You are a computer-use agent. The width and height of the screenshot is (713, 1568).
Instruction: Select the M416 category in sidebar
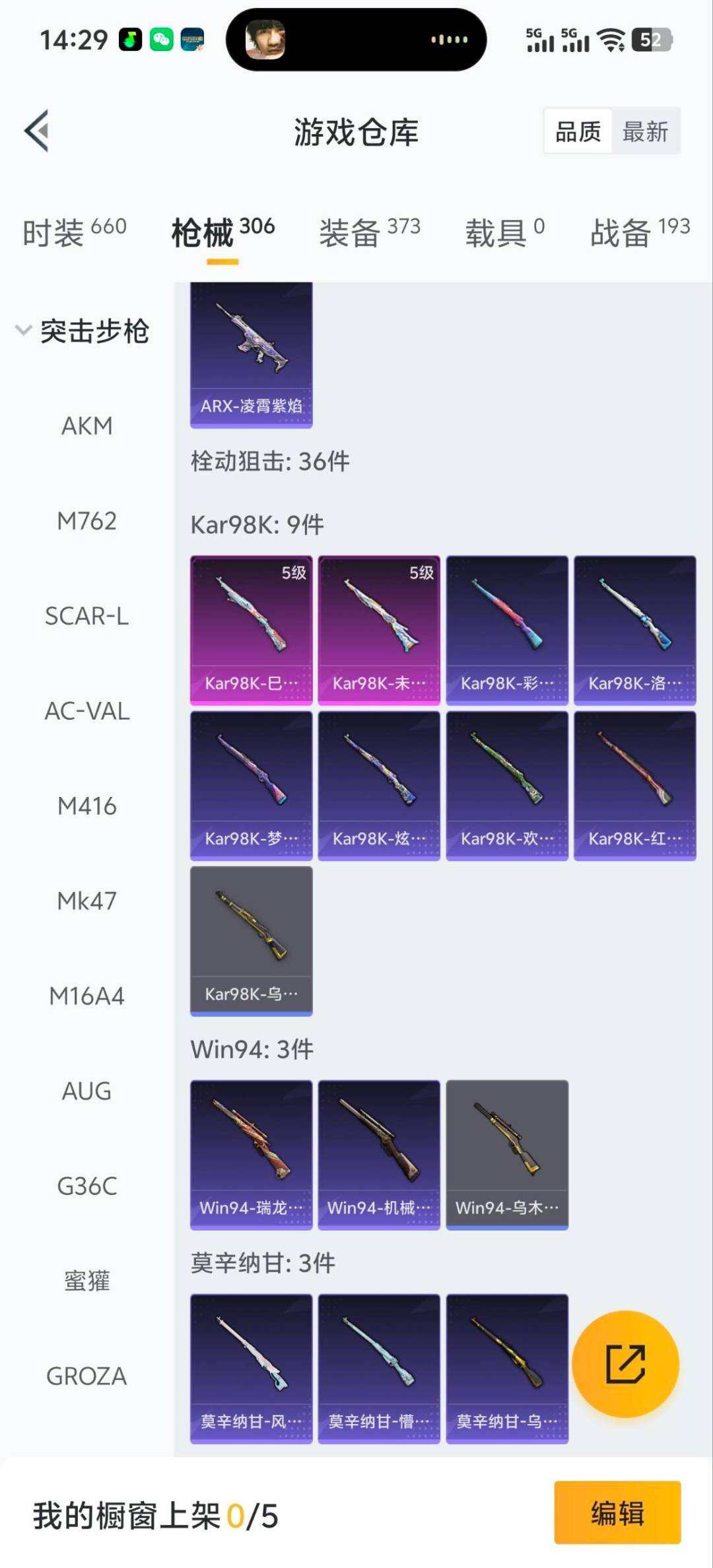86,806
